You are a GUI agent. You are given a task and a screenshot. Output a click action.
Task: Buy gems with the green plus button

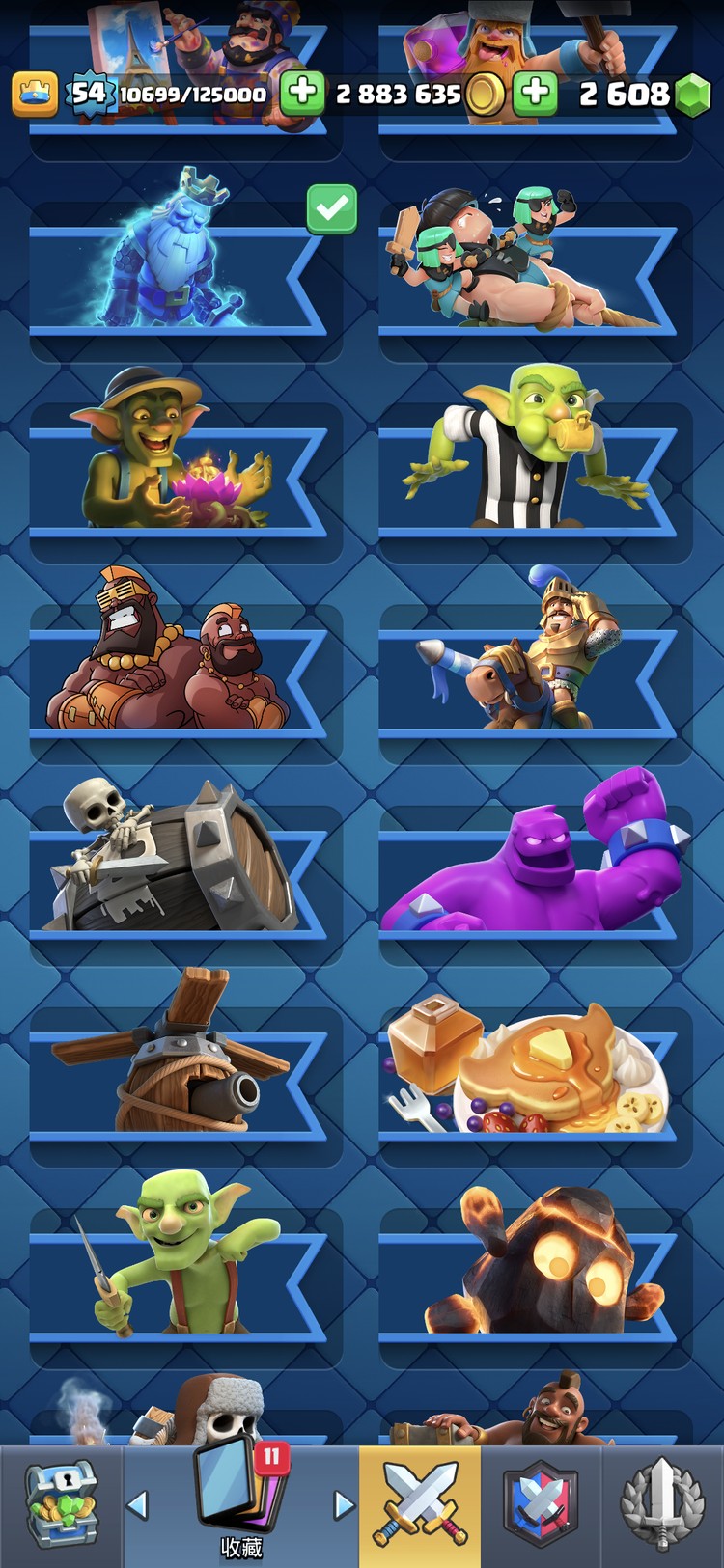tap(536, 93)
